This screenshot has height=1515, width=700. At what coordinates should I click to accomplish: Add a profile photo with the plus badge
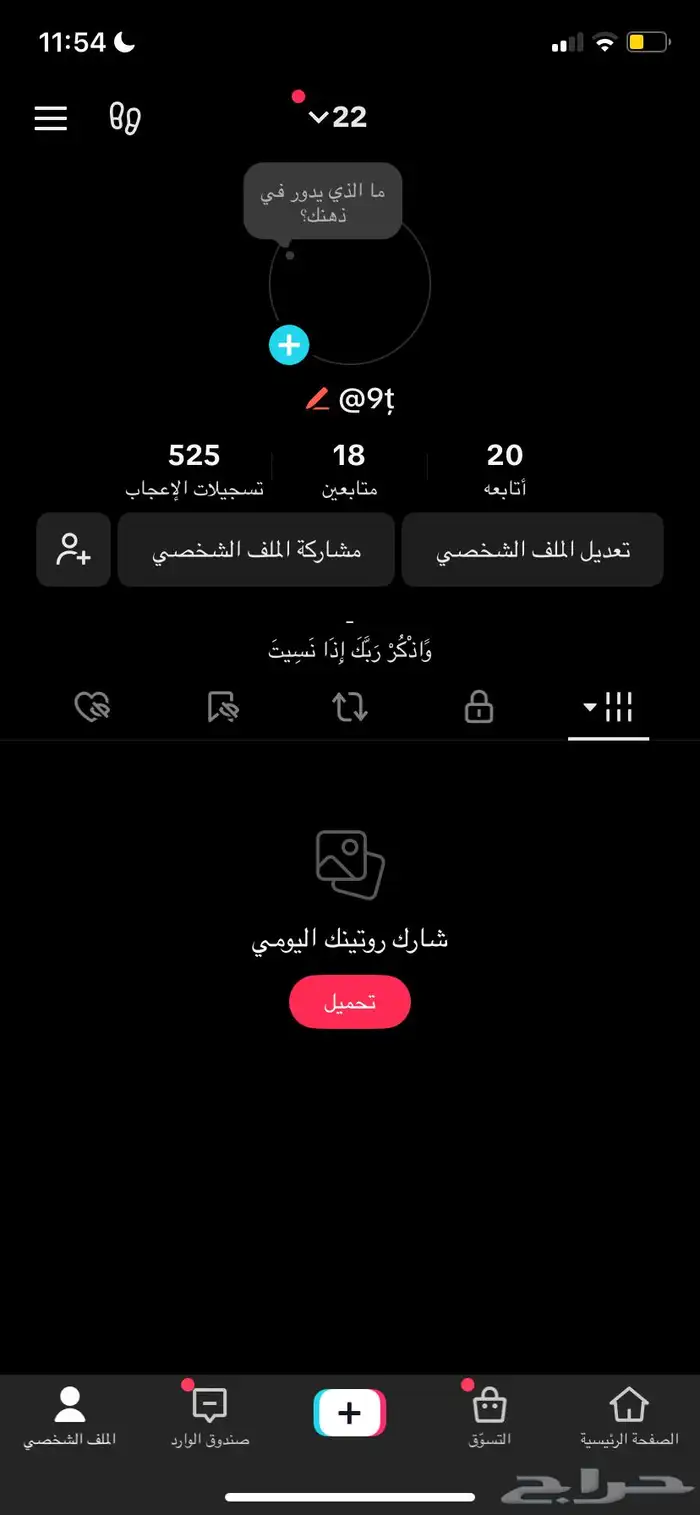click(289, 345)
